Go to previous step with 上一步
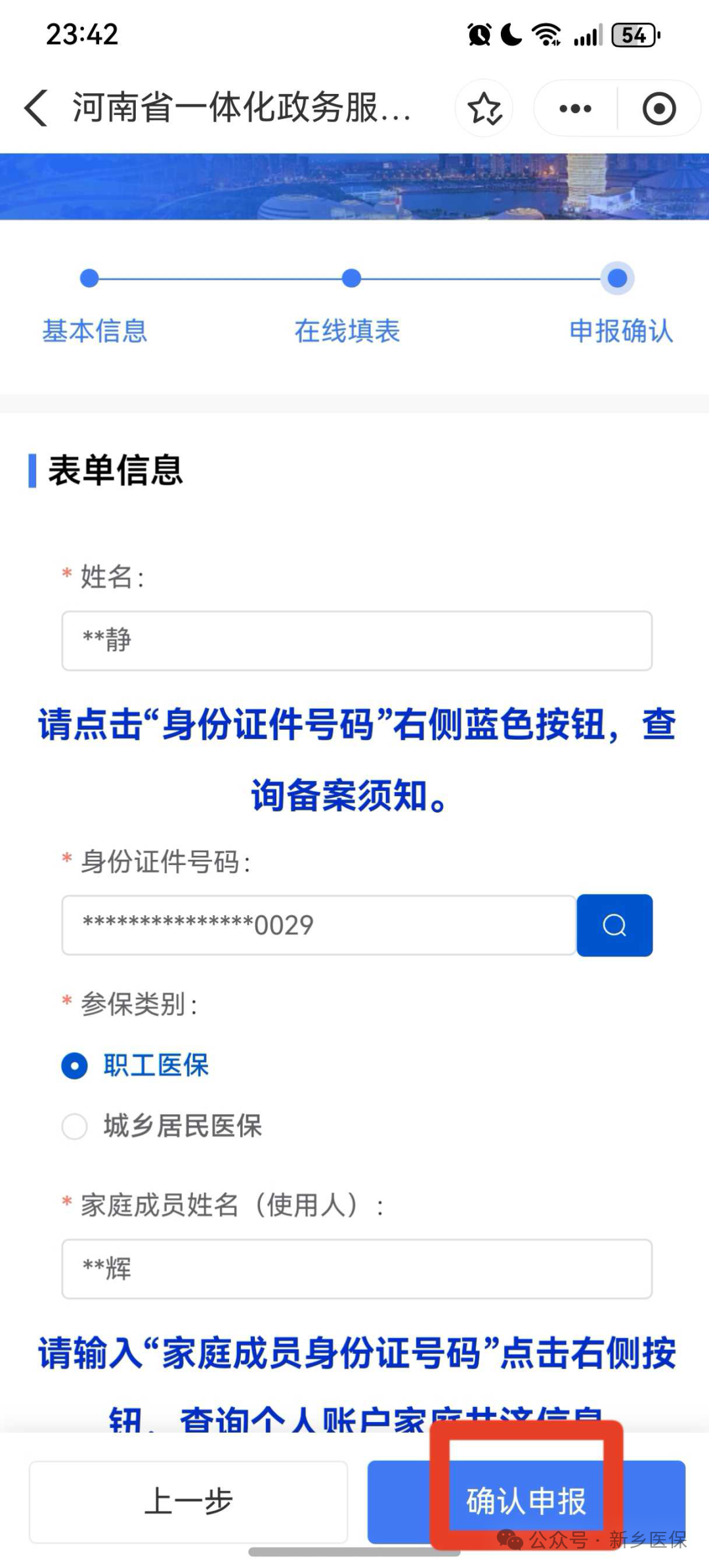The image size is (709, 1568). tap(188, 1502)
